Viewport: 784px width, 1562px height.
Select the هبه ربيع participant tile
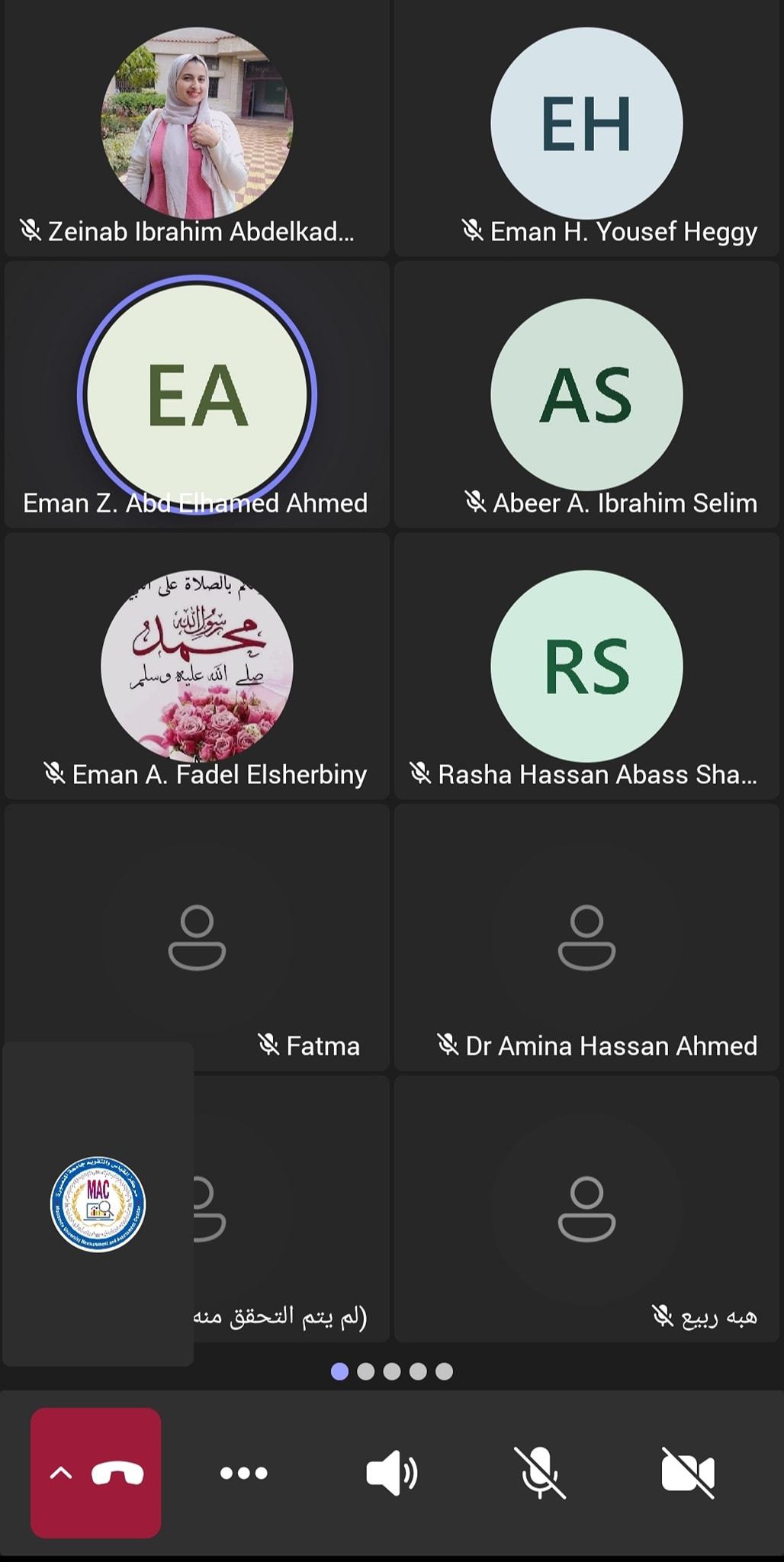pos(587,1209)
